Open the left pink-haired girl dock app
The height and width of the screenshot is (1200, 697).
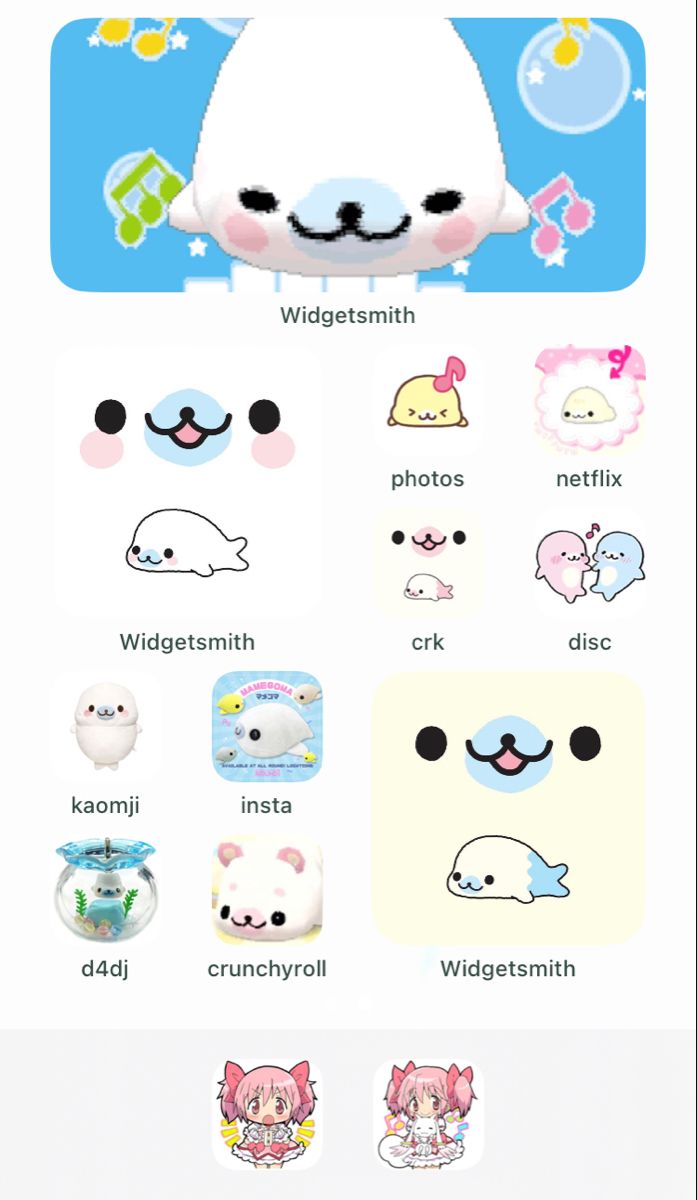267,1114
